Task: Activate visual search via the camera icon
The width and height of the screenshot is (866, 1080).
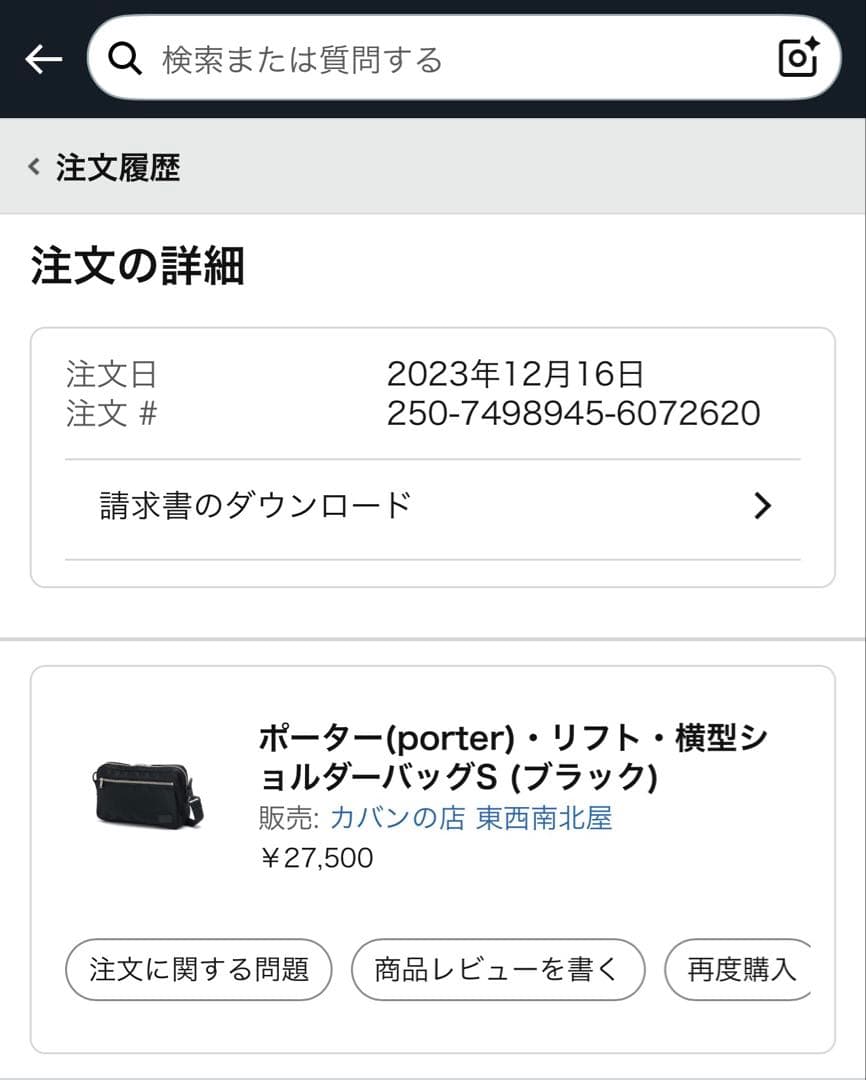Action: 797,58
